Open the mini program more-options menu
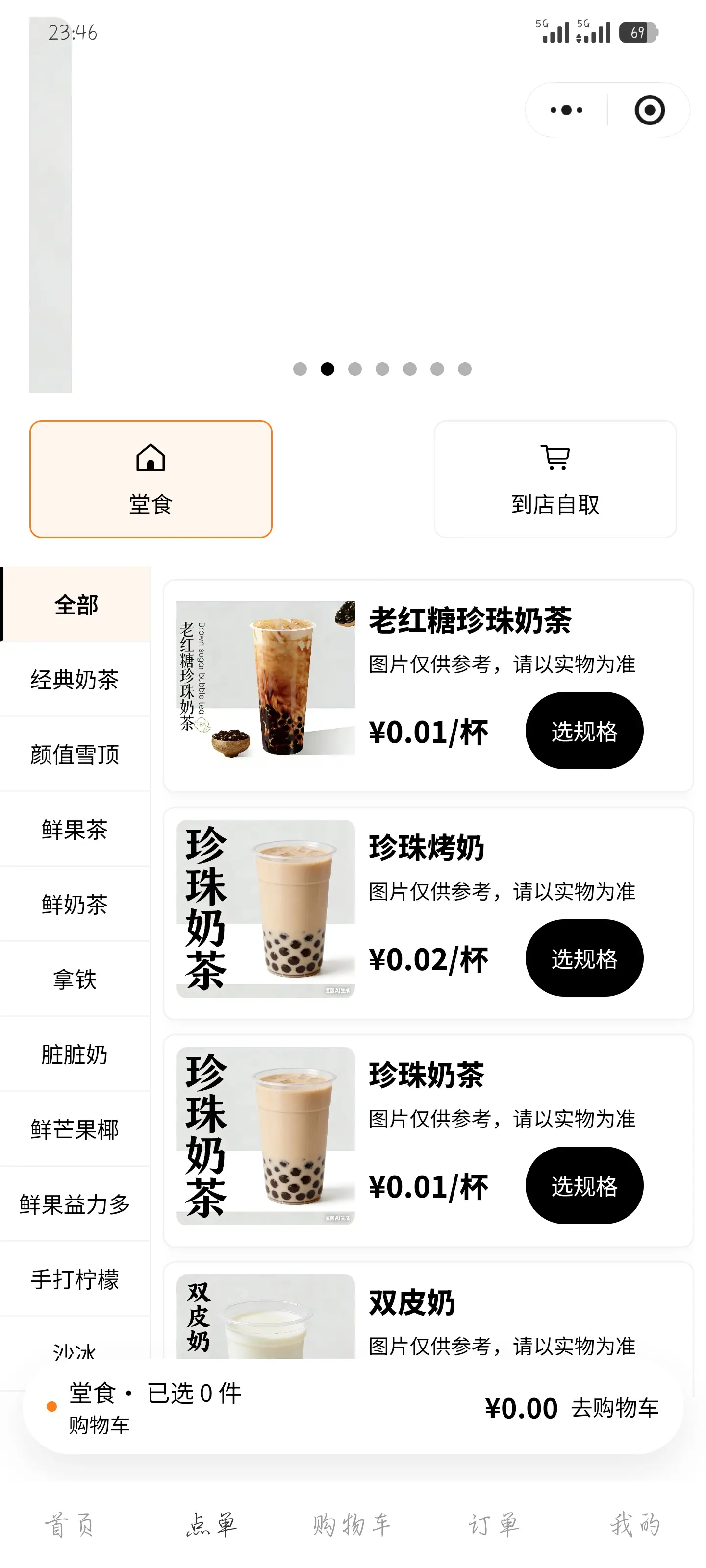Screen dimensions: 706x1568 tap(566, 110)
